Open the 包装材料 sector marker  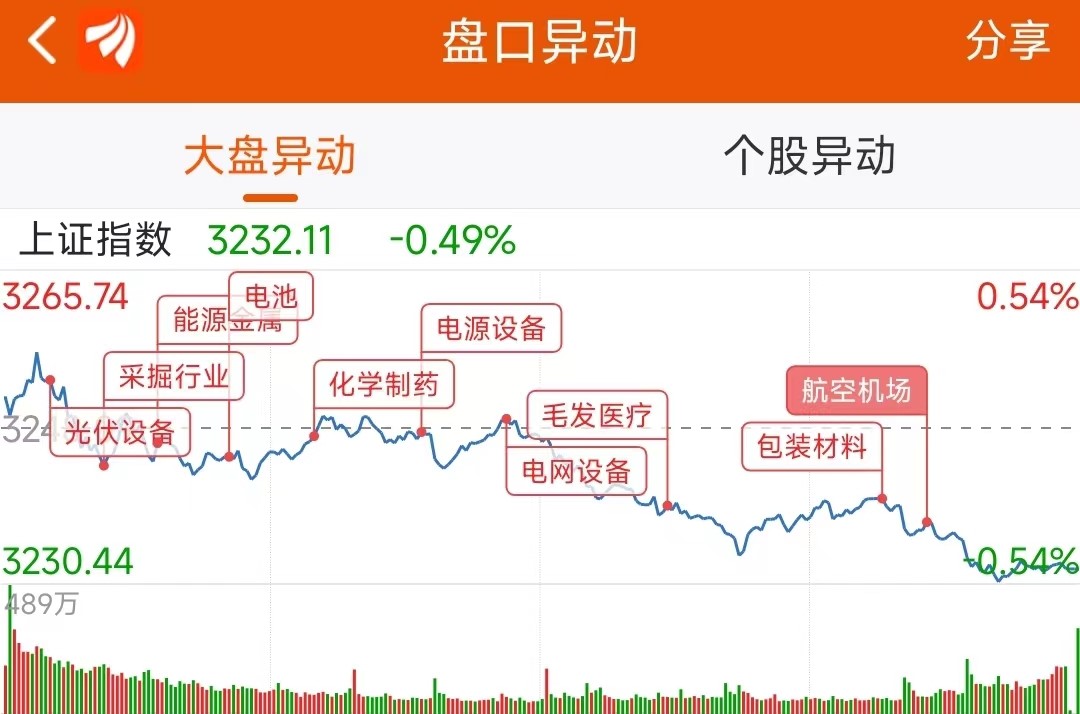coord(812,447)
